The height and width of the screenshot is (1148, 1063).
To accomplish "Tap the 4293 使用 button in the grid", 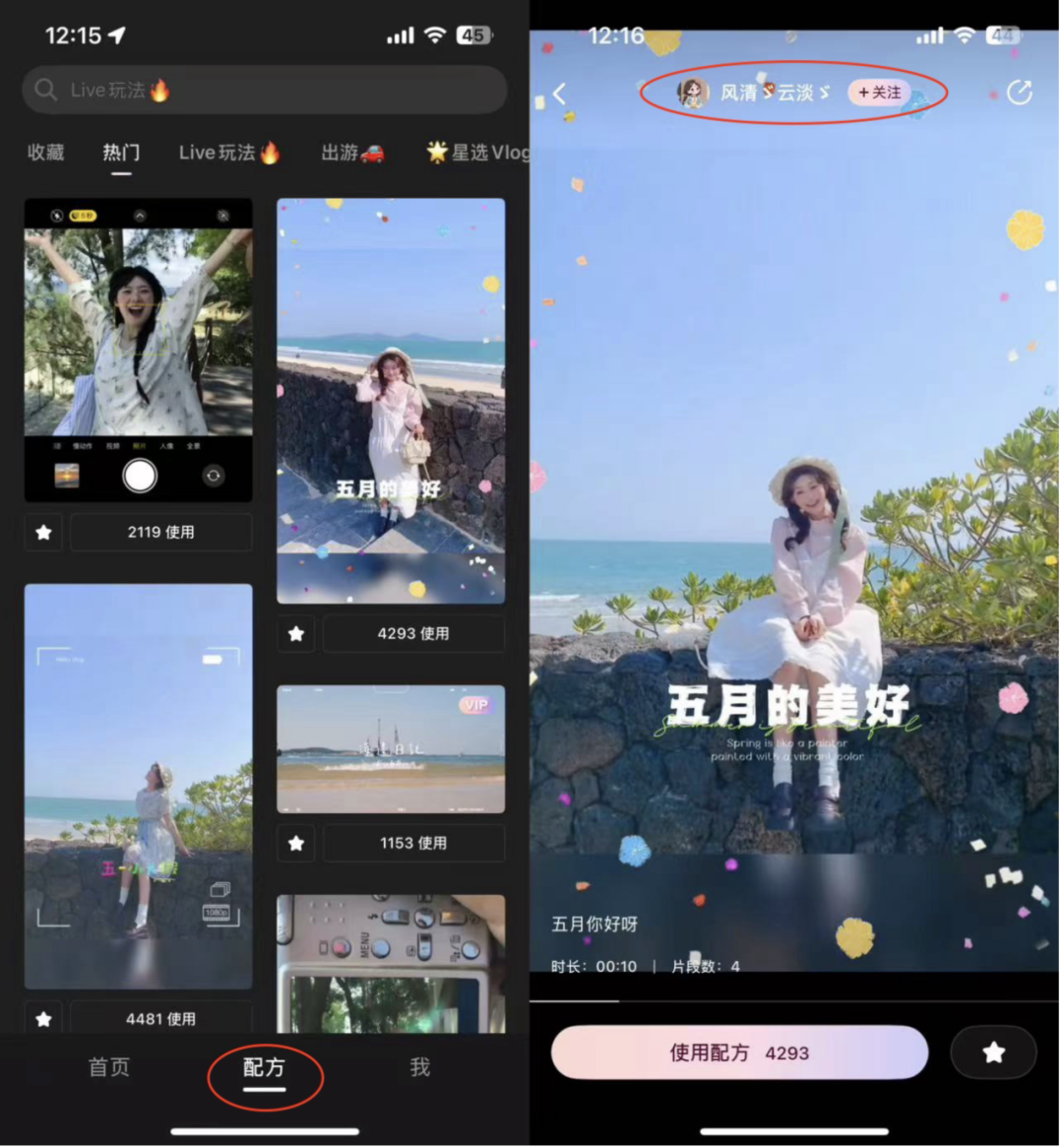I will [412, 634].
